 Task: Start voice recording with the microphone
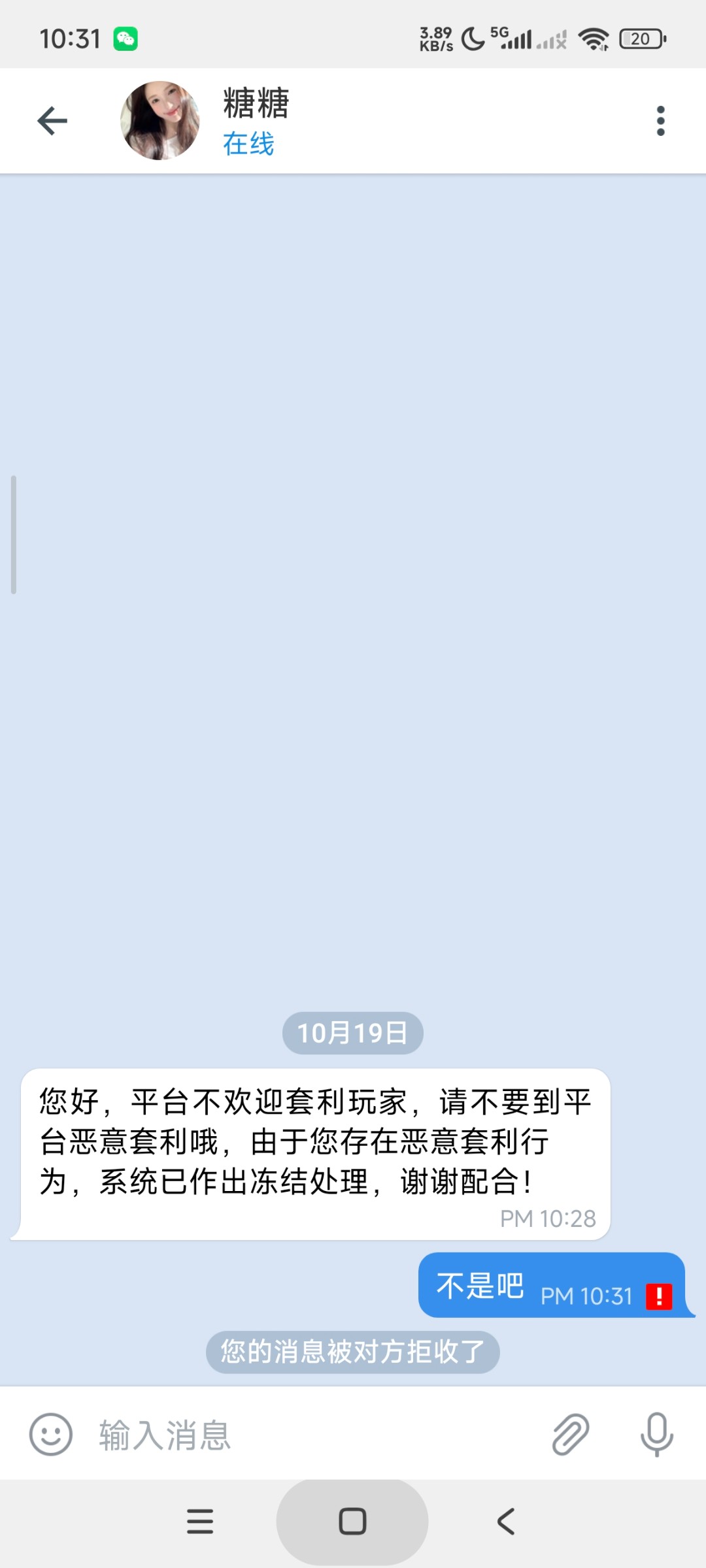coord(656,1435)
